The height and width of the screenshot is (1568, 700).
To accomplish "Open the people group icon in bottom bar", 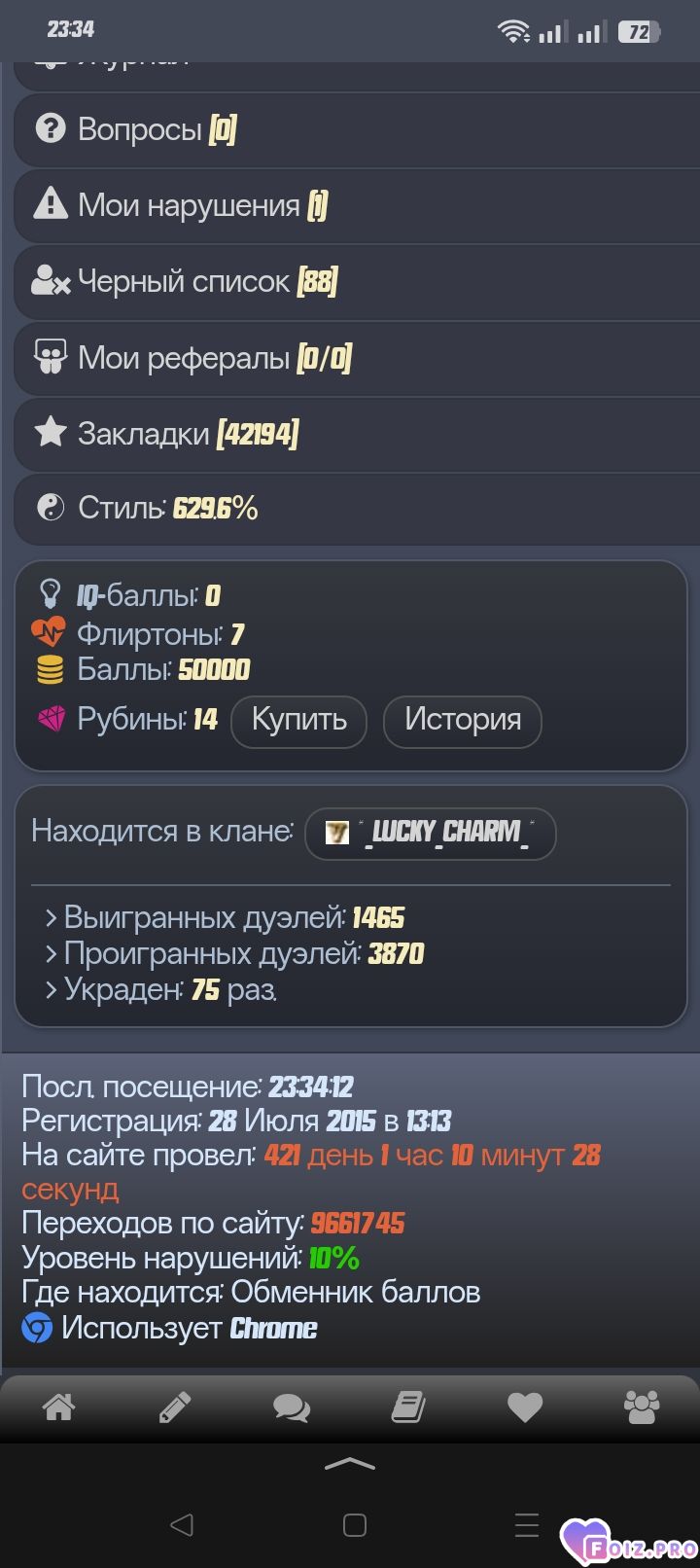I will tap(642, 1407).
